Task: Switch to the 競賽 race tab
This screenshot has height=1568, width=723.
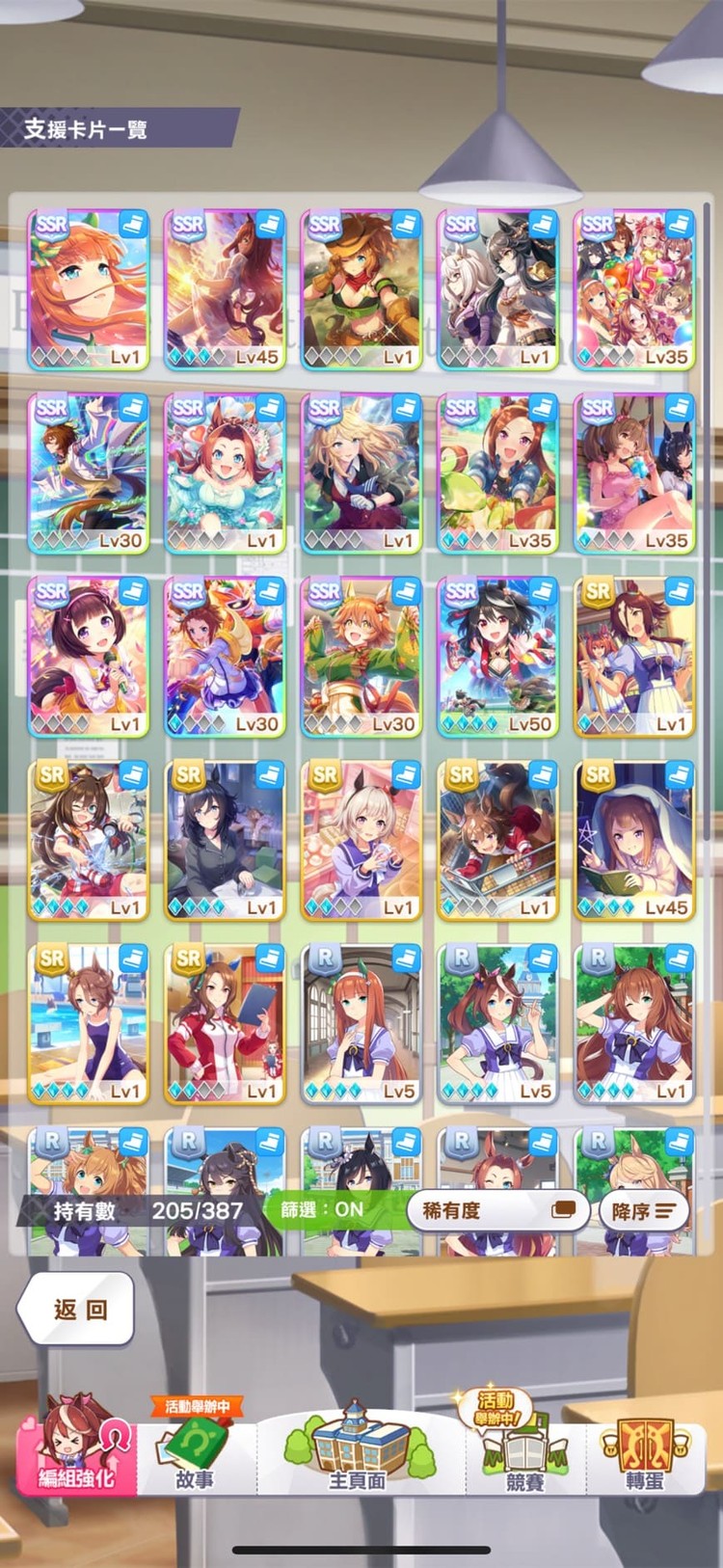Action: pos(525,1453)
